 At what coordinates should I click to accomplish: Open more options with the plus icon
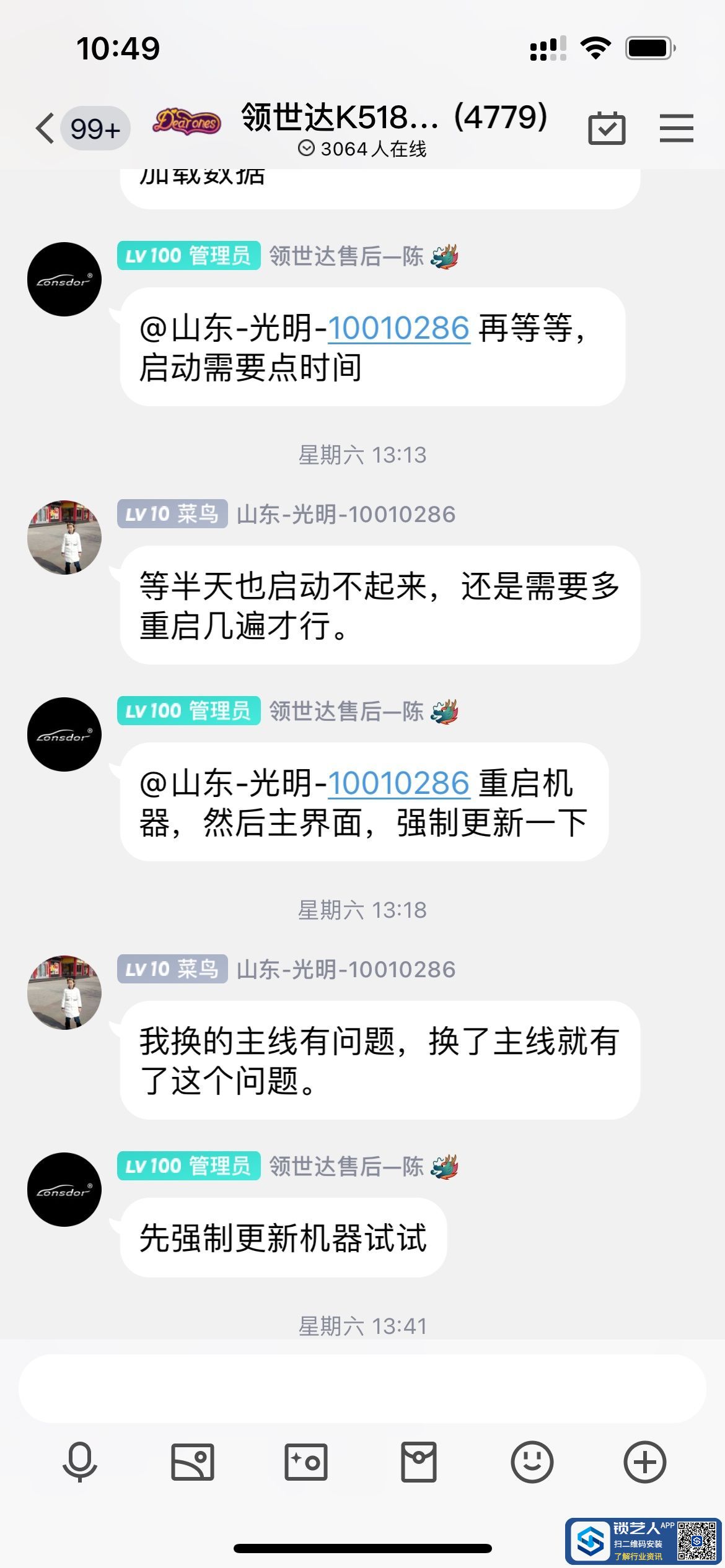[644, 1462]
